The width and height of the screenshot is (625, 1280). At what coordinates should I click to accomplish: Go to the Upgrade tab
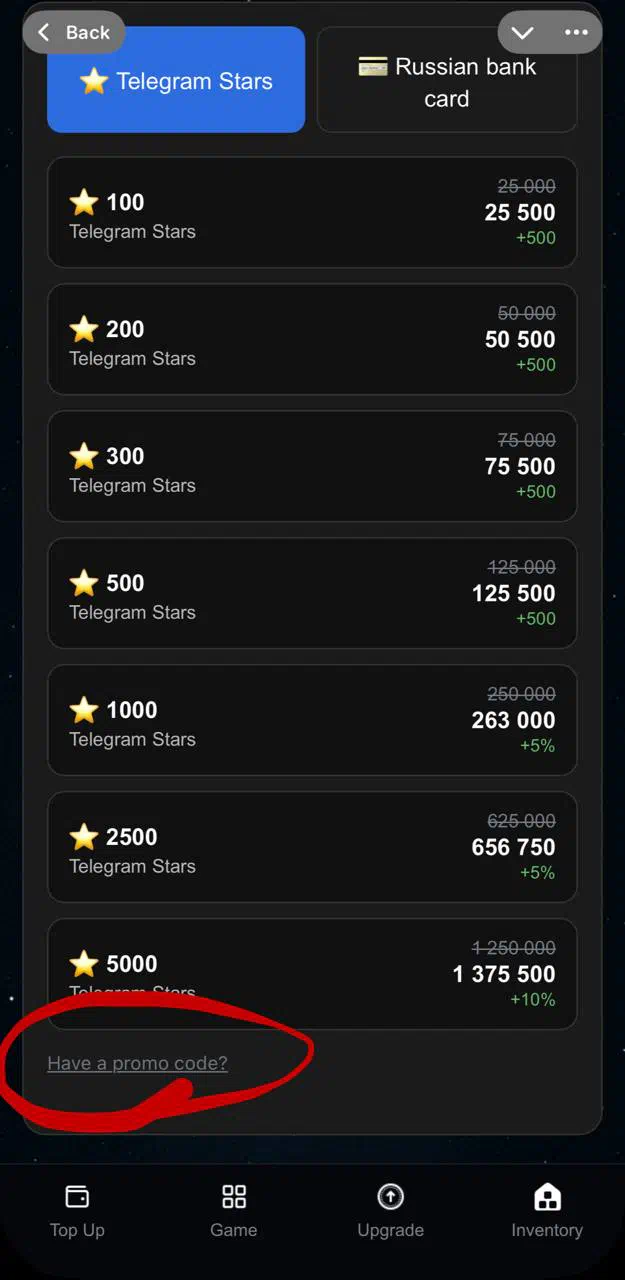click(x=390, y=1210)
